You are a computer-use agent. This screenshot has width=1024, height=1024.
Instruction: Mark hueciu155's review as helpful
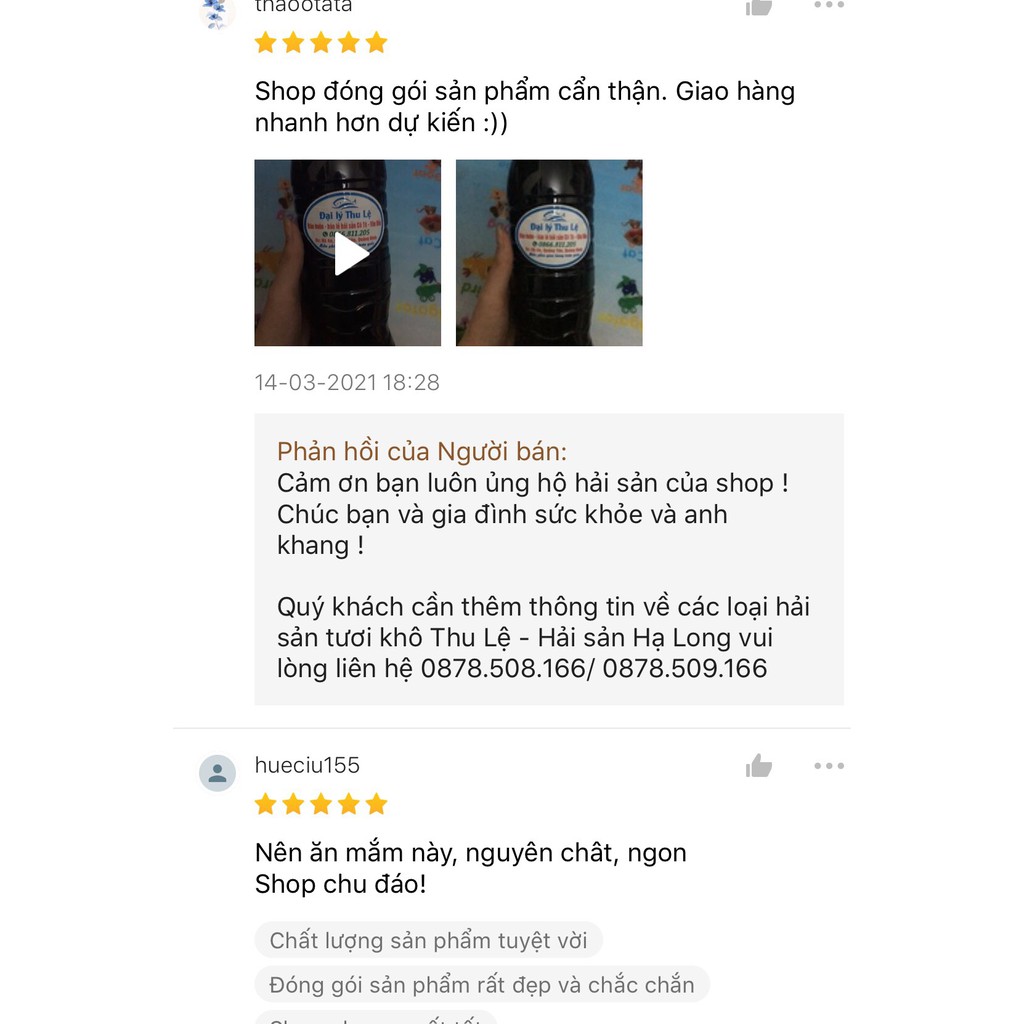(759, 767)
